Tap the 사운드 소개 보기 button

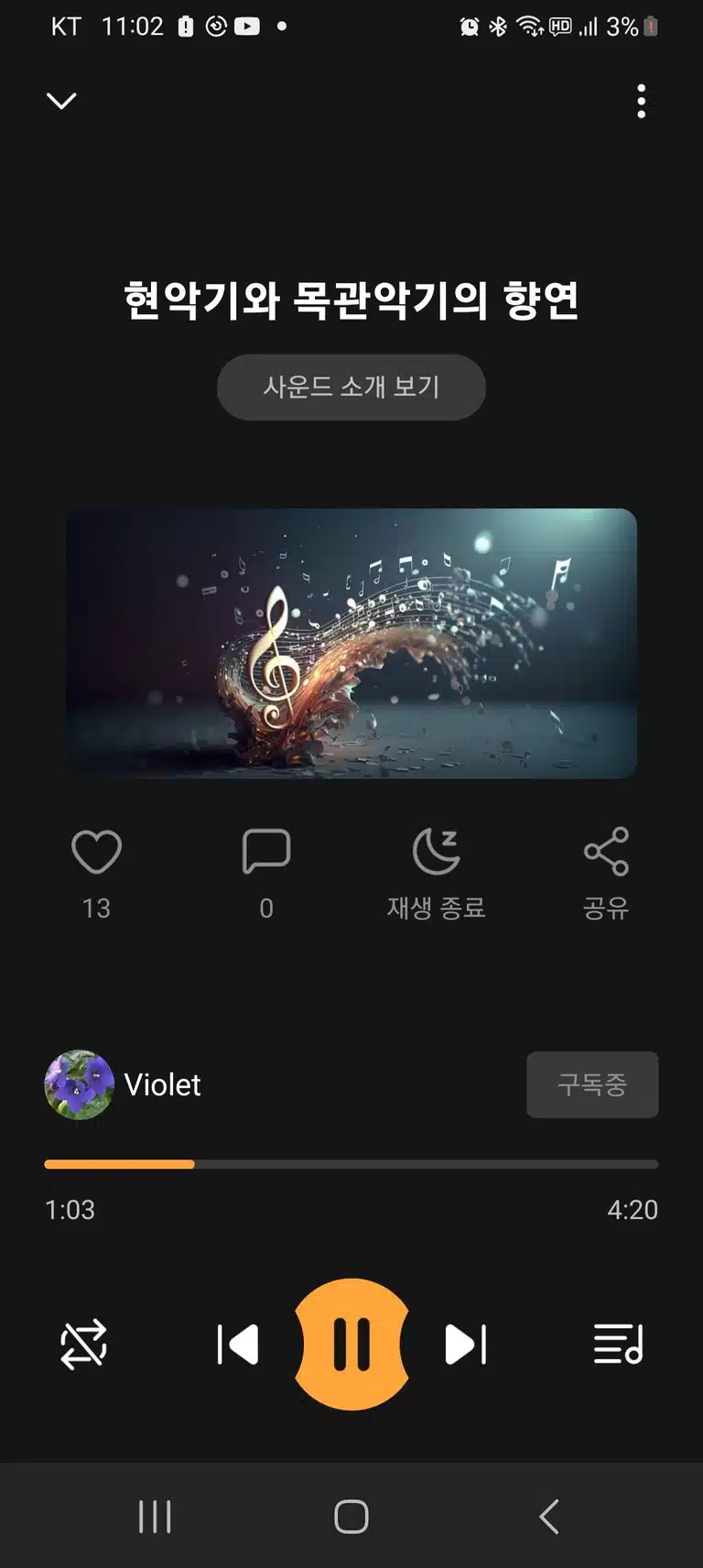pyautogui.click(x=351, y=387)
